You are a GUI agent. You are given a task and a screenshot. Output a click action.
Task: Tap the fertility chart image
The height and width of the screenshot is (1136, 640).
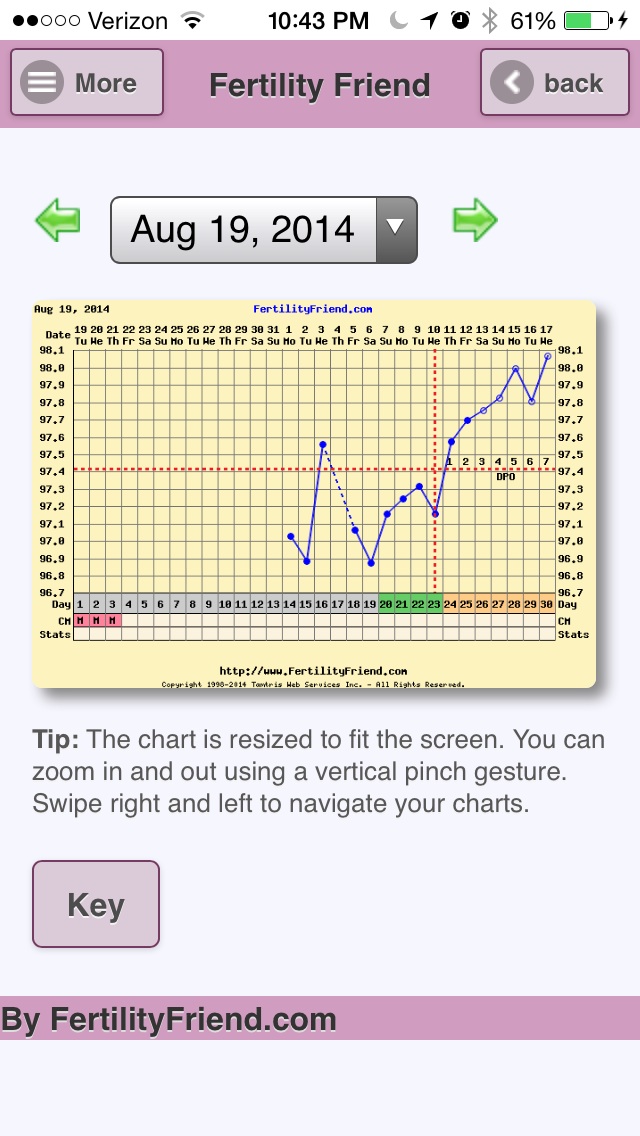[x=314, y=494]
